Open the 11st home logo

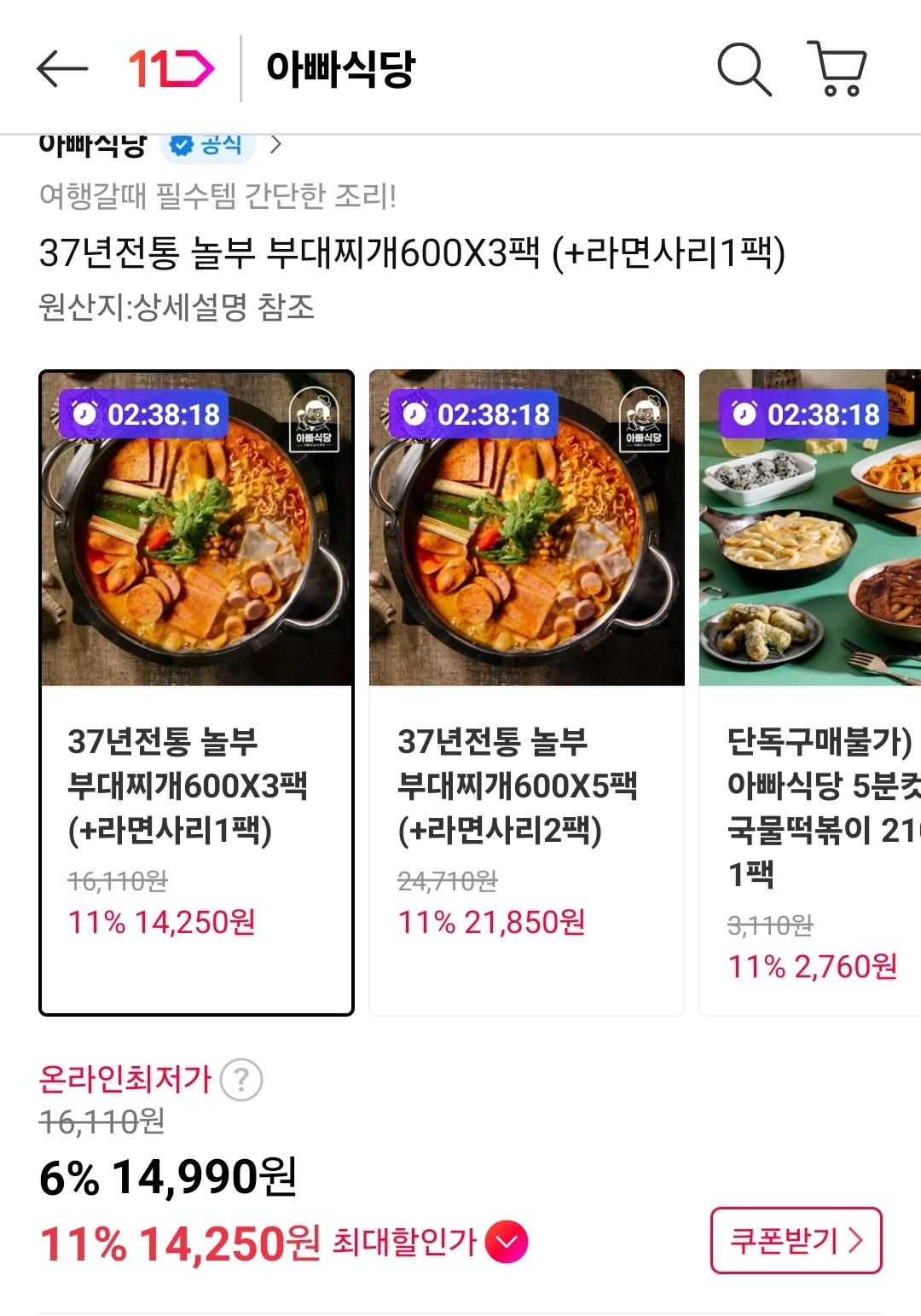pyautogui.click(x=171, y=68)
